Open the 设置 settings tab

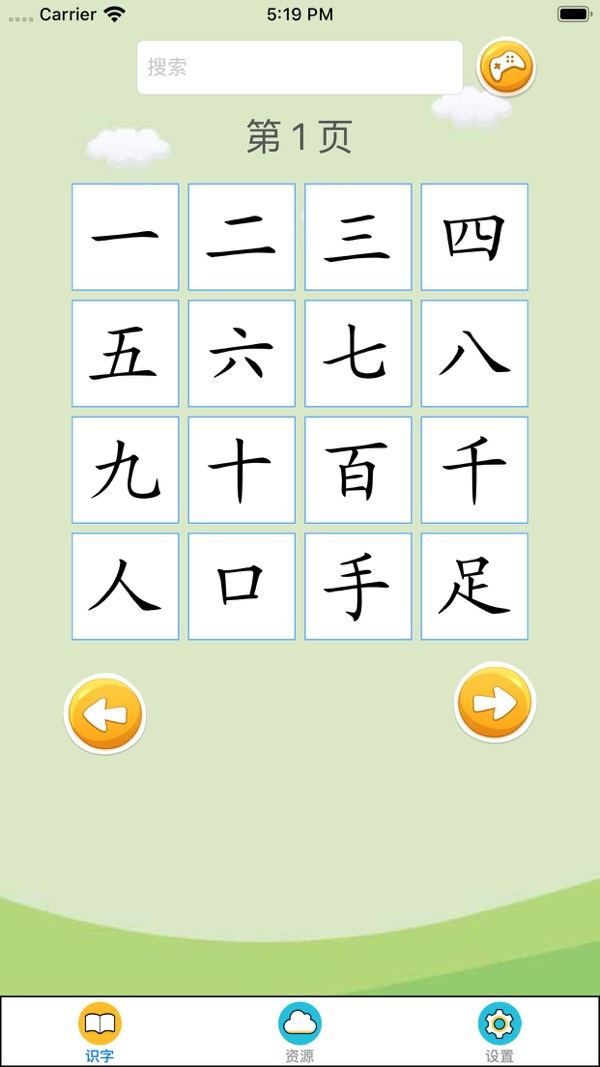[500, 1032]
